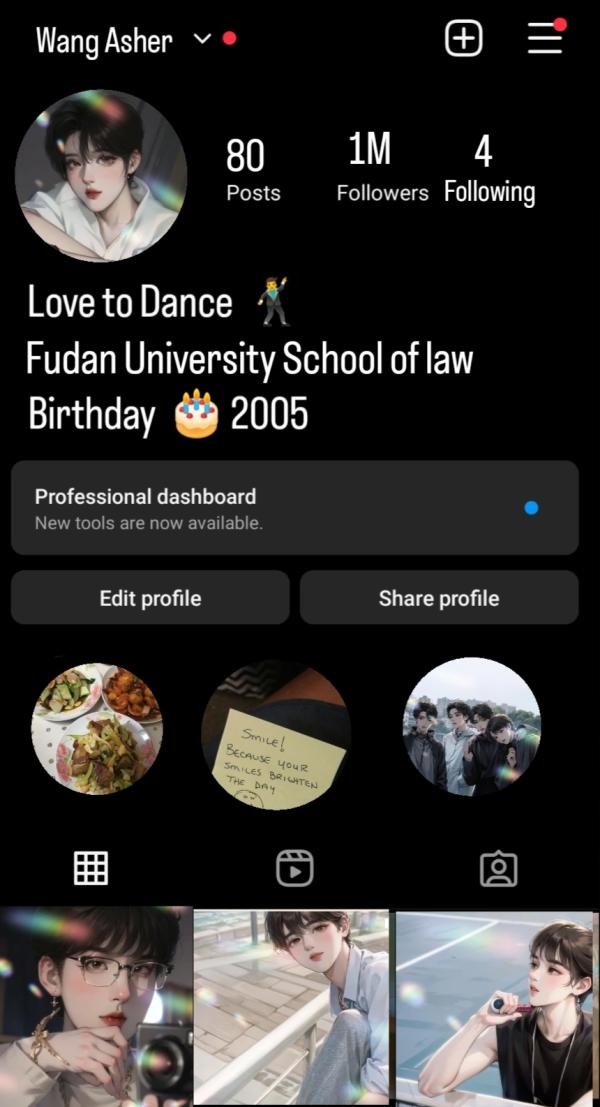
Task: Open the account switcher next to Wang Asher
Action: click(203, 39)
